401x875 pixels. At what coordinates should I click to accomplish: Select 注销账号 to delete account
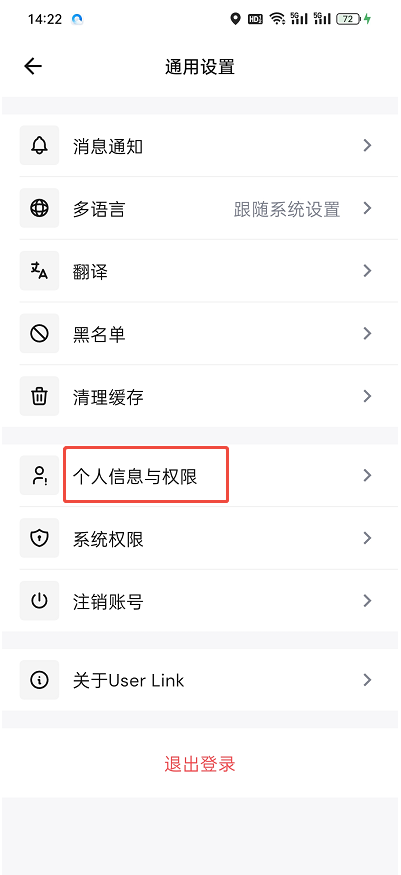click(x=200, y=601)
